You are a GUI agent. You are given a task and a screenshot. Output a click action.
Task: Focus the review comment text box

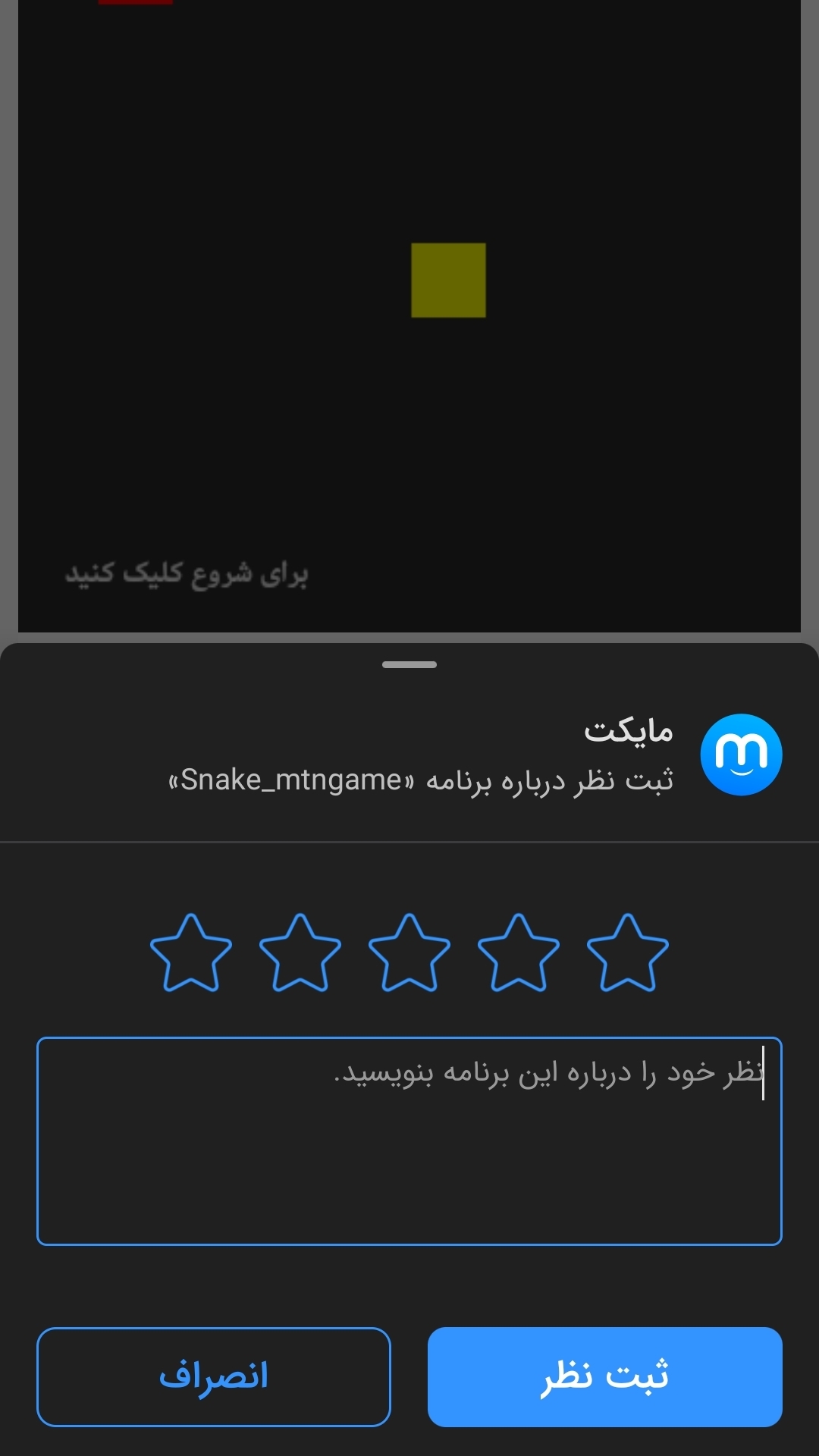click(409, 1141)
